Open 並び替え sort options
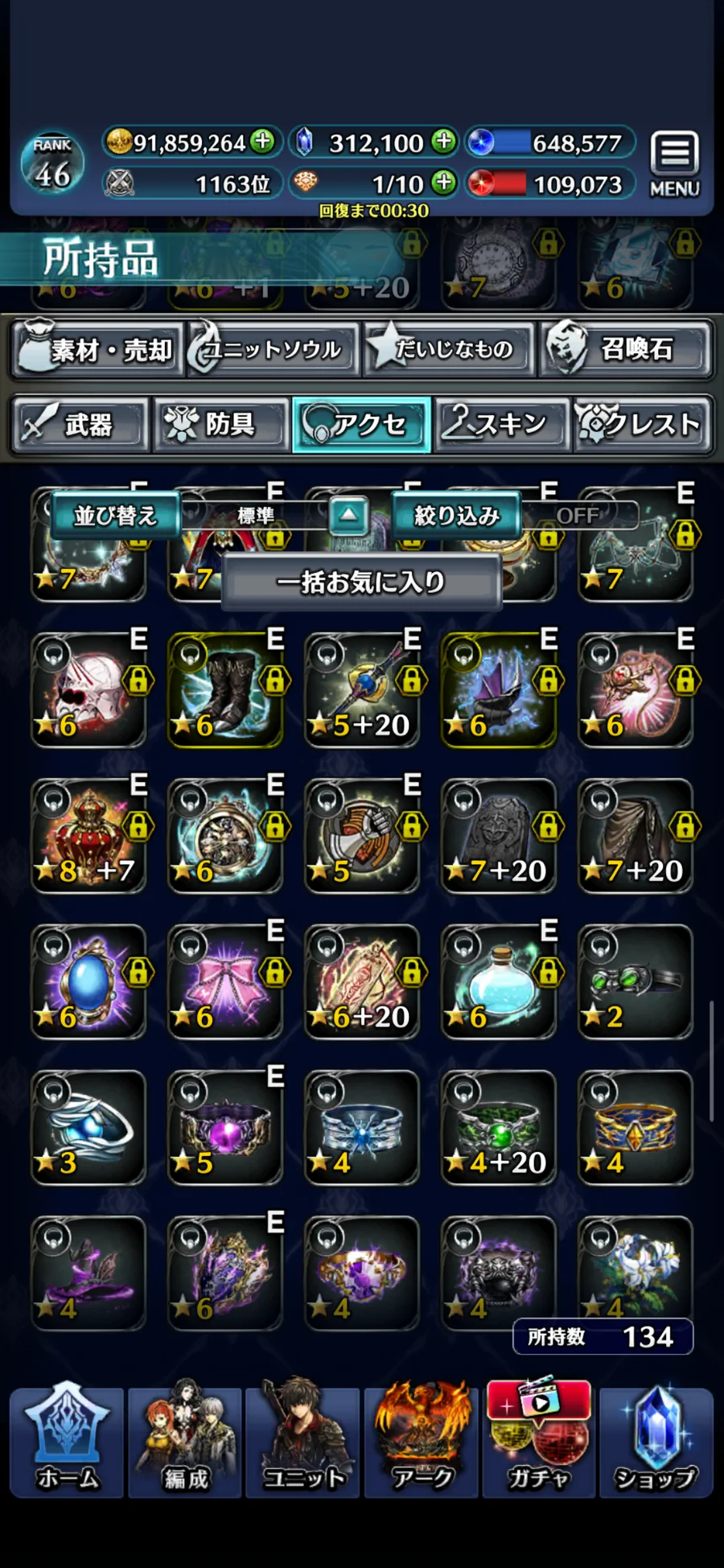This screenshot has width=724, height=1568. 115,516
